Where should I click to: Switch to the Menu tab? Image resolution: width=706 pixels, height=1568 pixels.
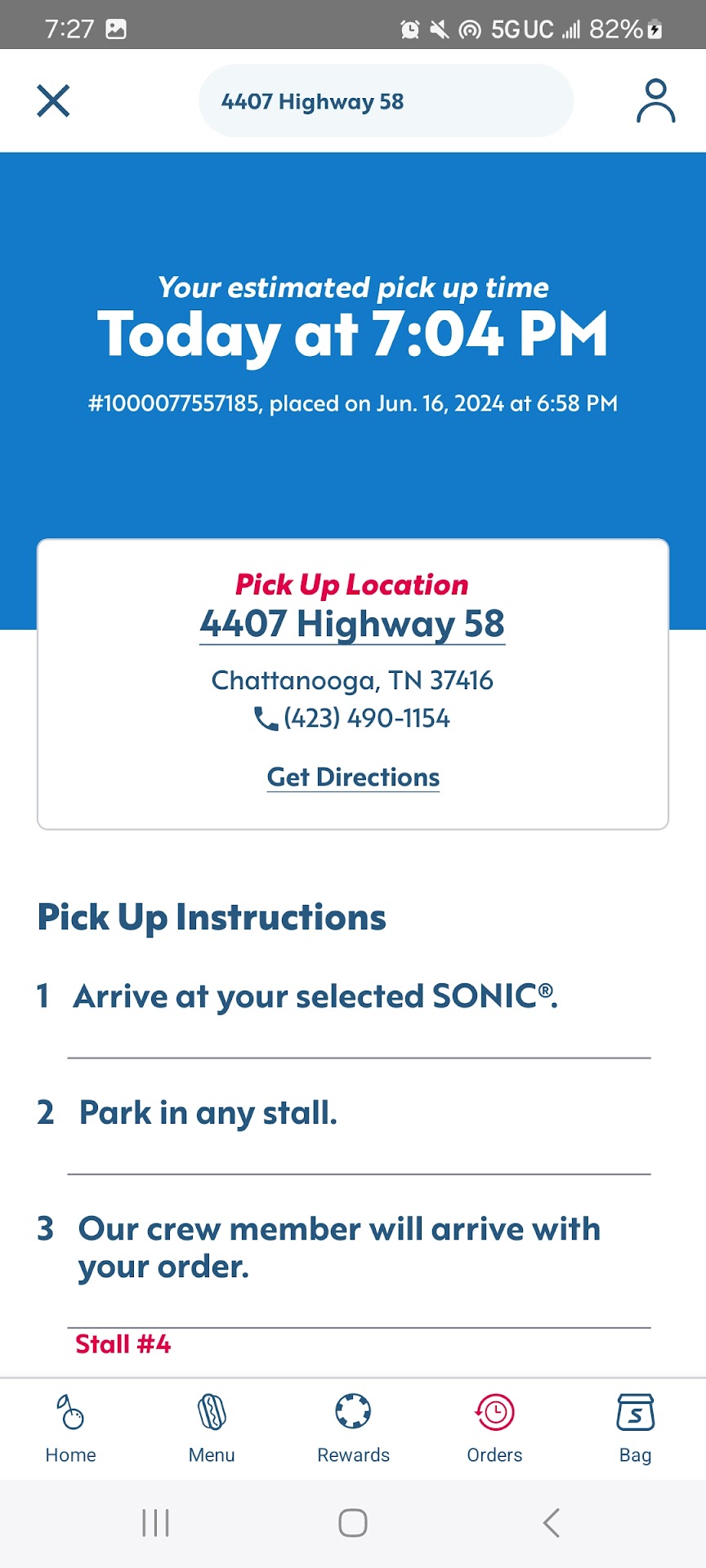(212, 1428)
